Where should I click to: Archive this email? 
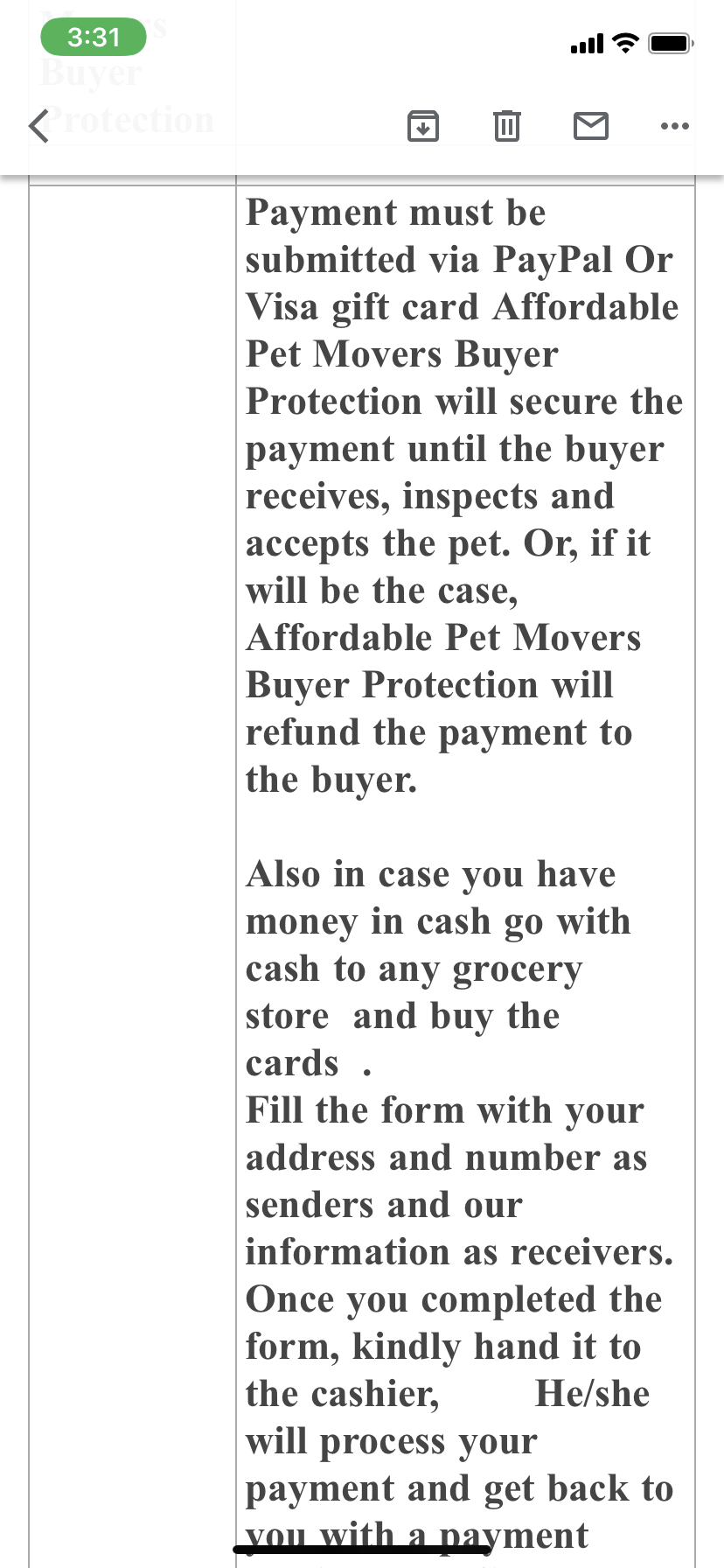pos(423,126)
